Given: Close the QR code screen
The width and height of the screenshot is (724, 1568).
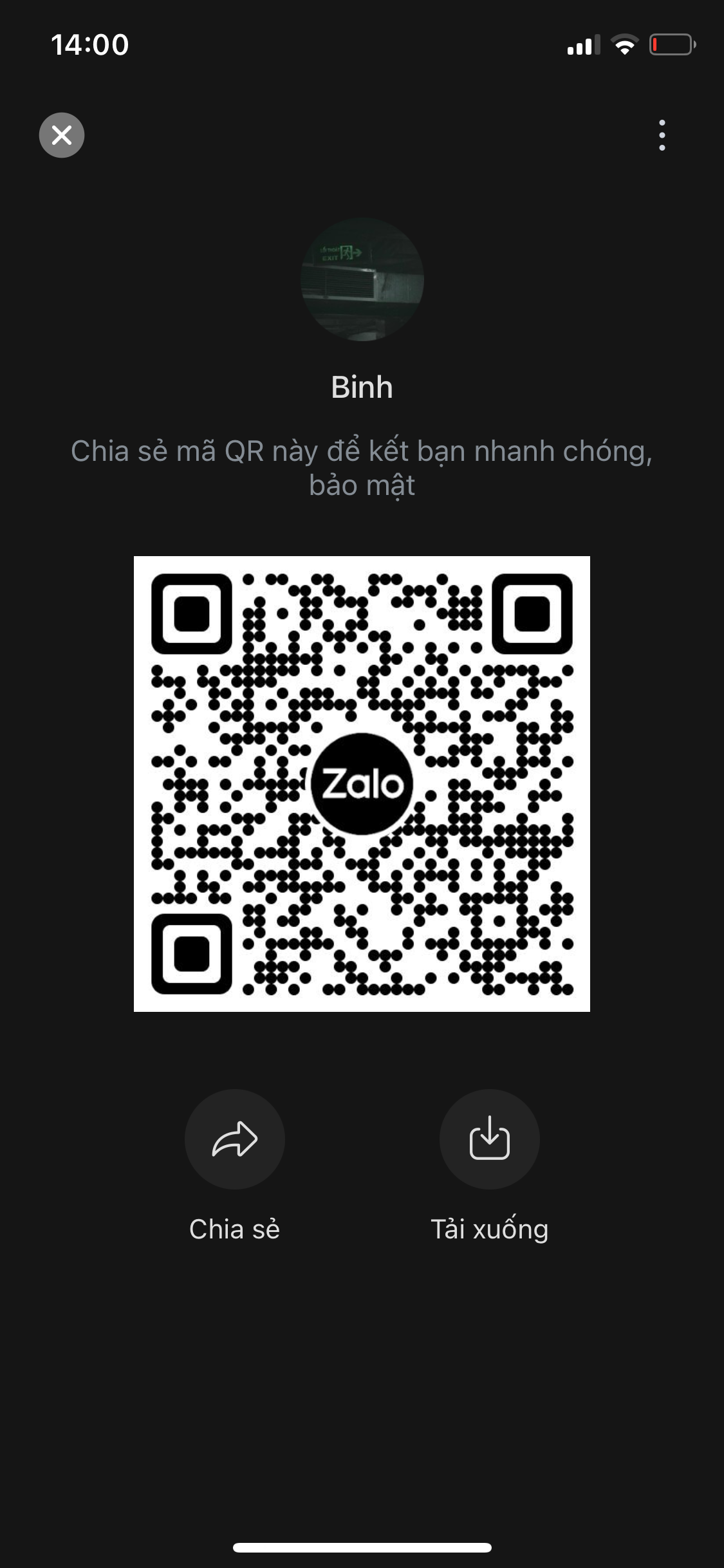Looking at the screenshot, I should point(62,135).
